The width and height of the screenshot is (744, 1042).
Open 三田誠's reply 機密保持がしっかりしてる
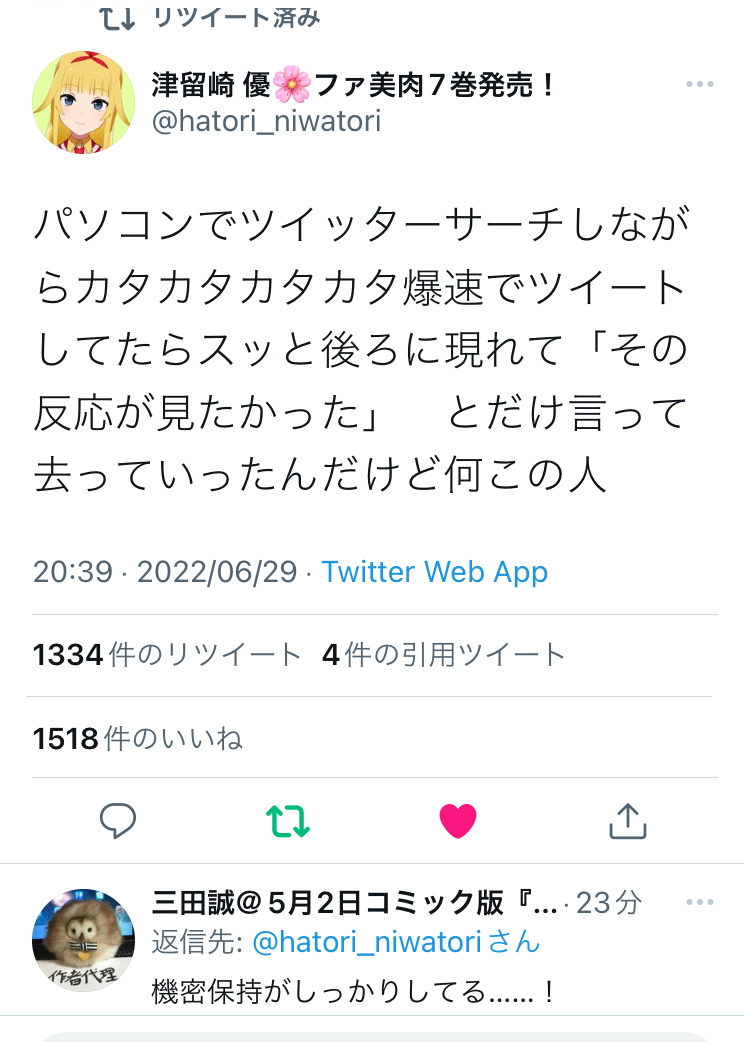point(352,992)
